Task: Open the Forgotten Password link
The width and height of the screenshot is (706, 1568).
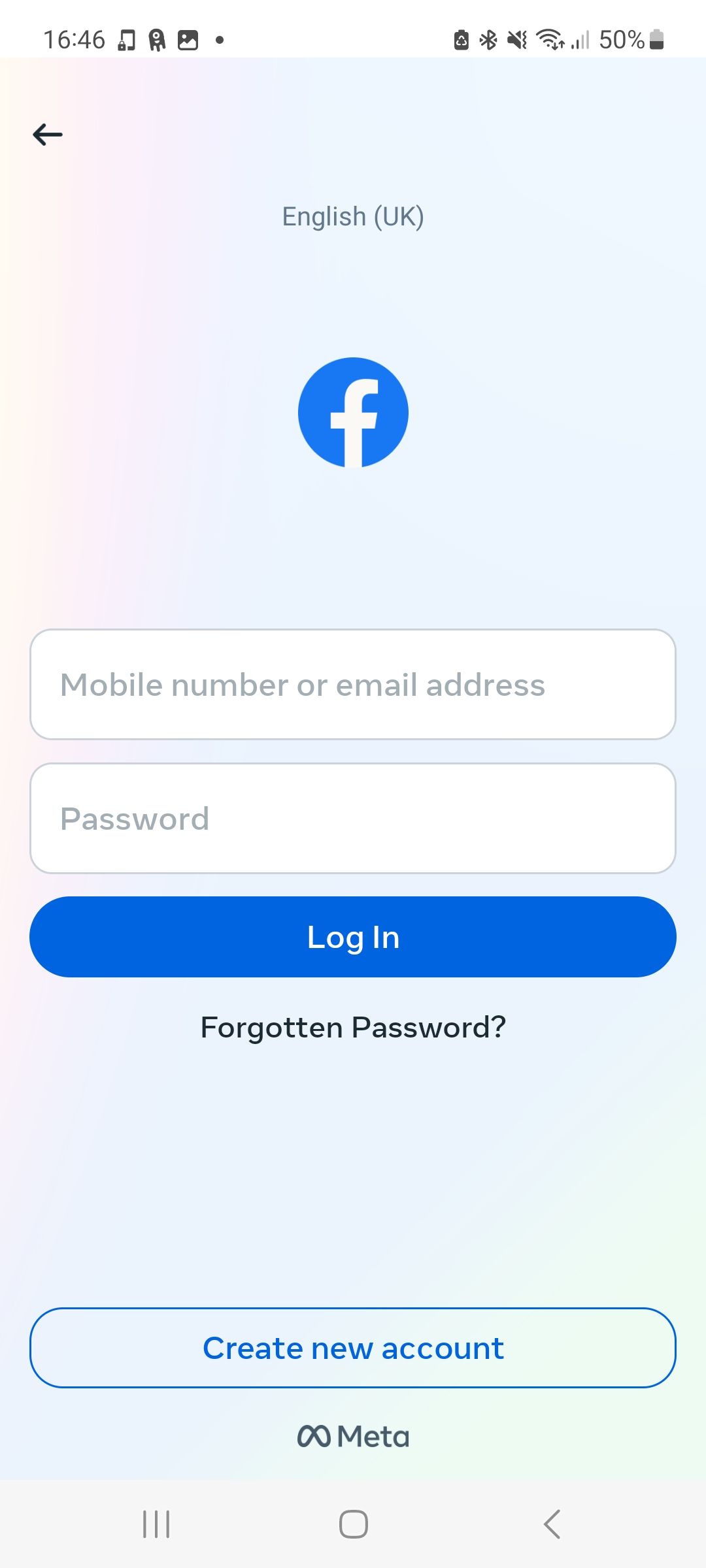Action: click(353, 1027)
